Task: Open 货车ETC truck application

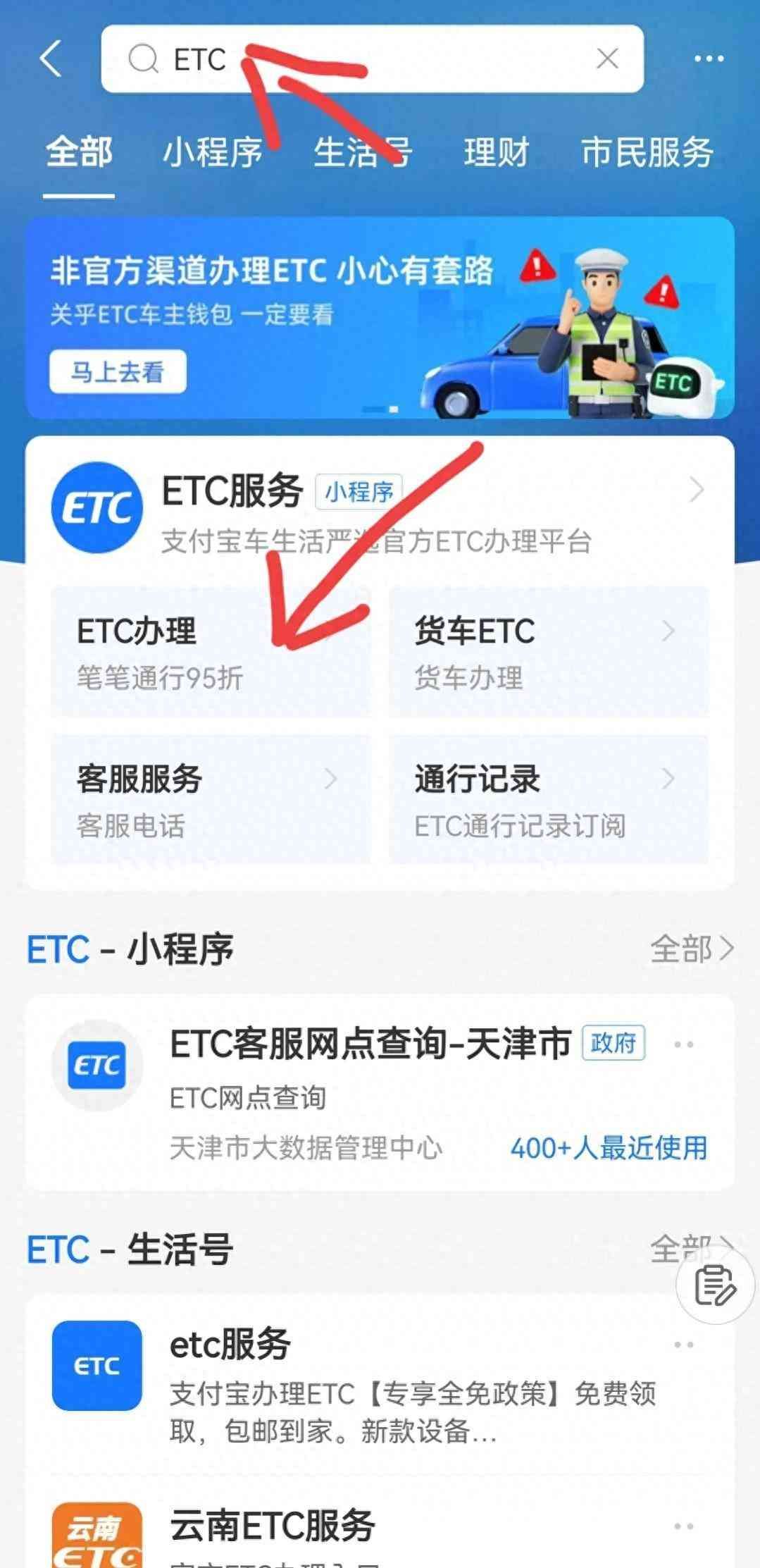Action: [548, 652]
